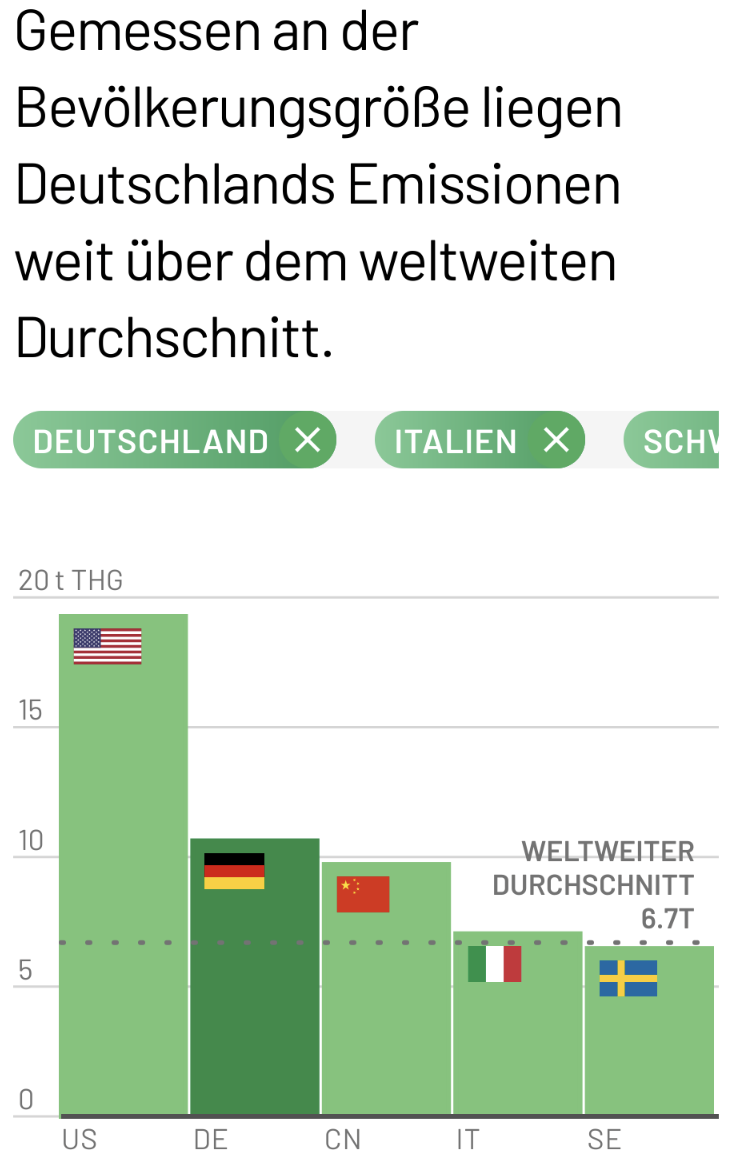Remove the Deutschland chip
730x1175 pixels.
tap(307, 440)
